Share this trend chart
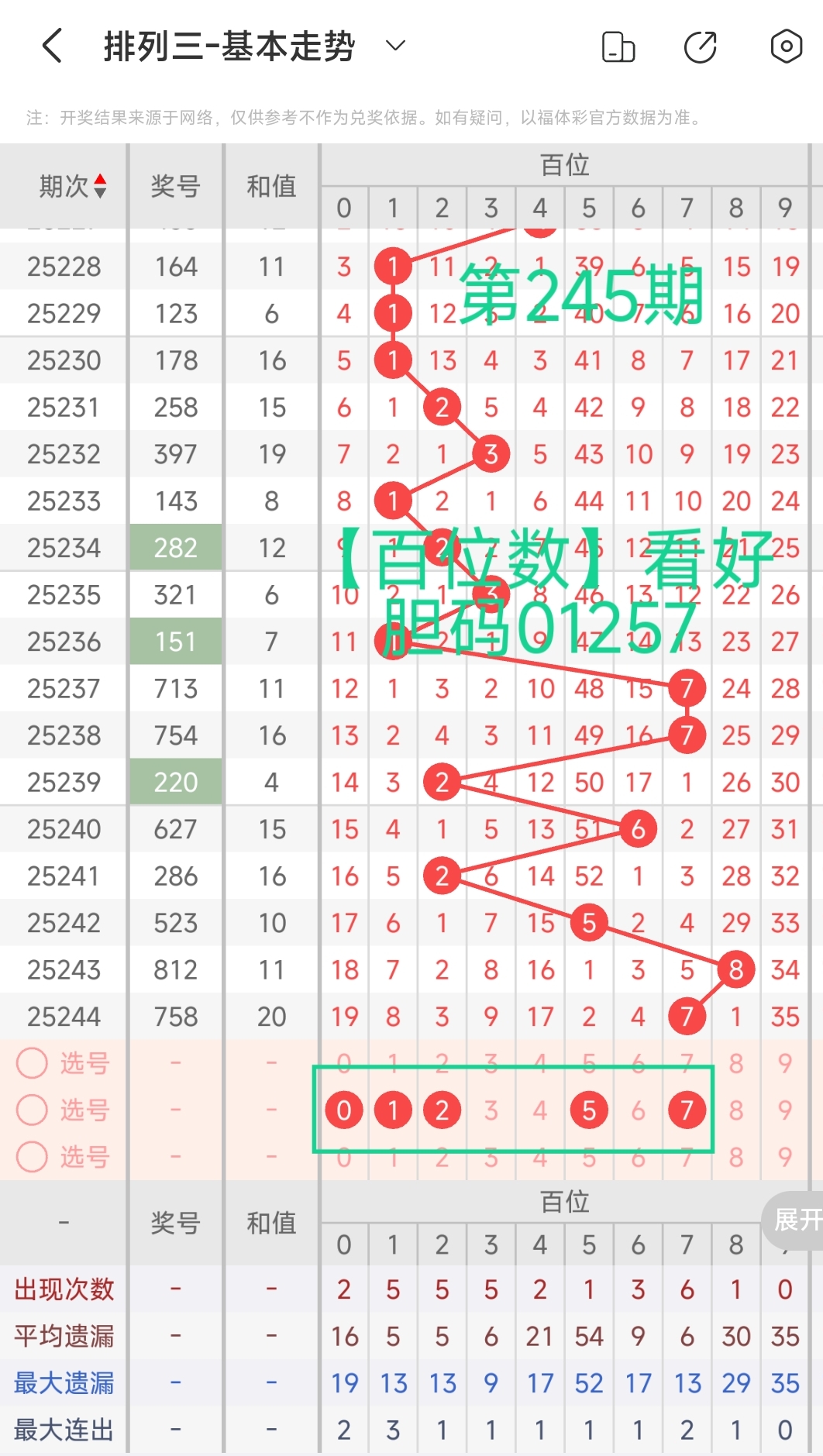823x1456 pixels. tap(701, 46)
